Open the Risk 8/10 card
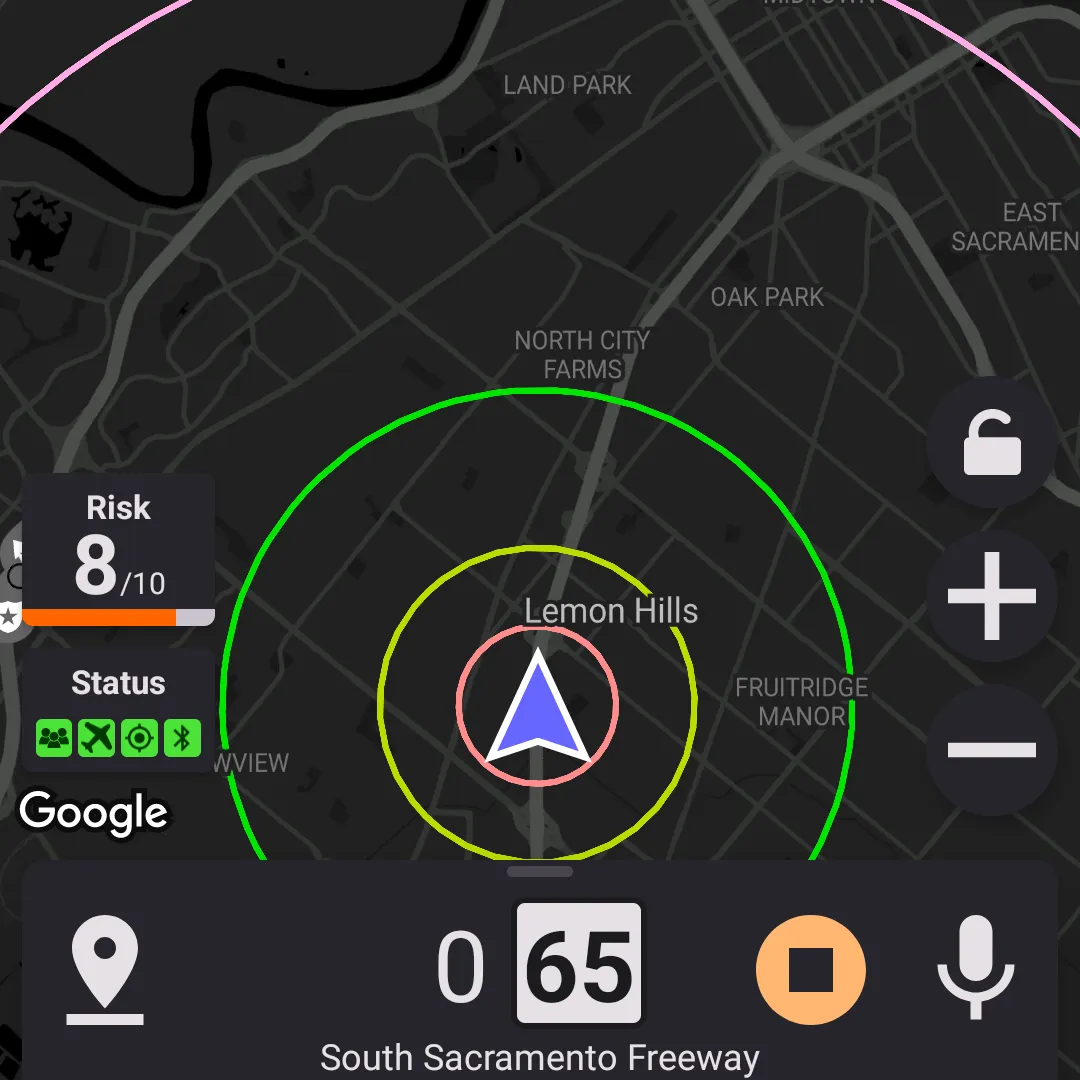 [x=118, y=551]
